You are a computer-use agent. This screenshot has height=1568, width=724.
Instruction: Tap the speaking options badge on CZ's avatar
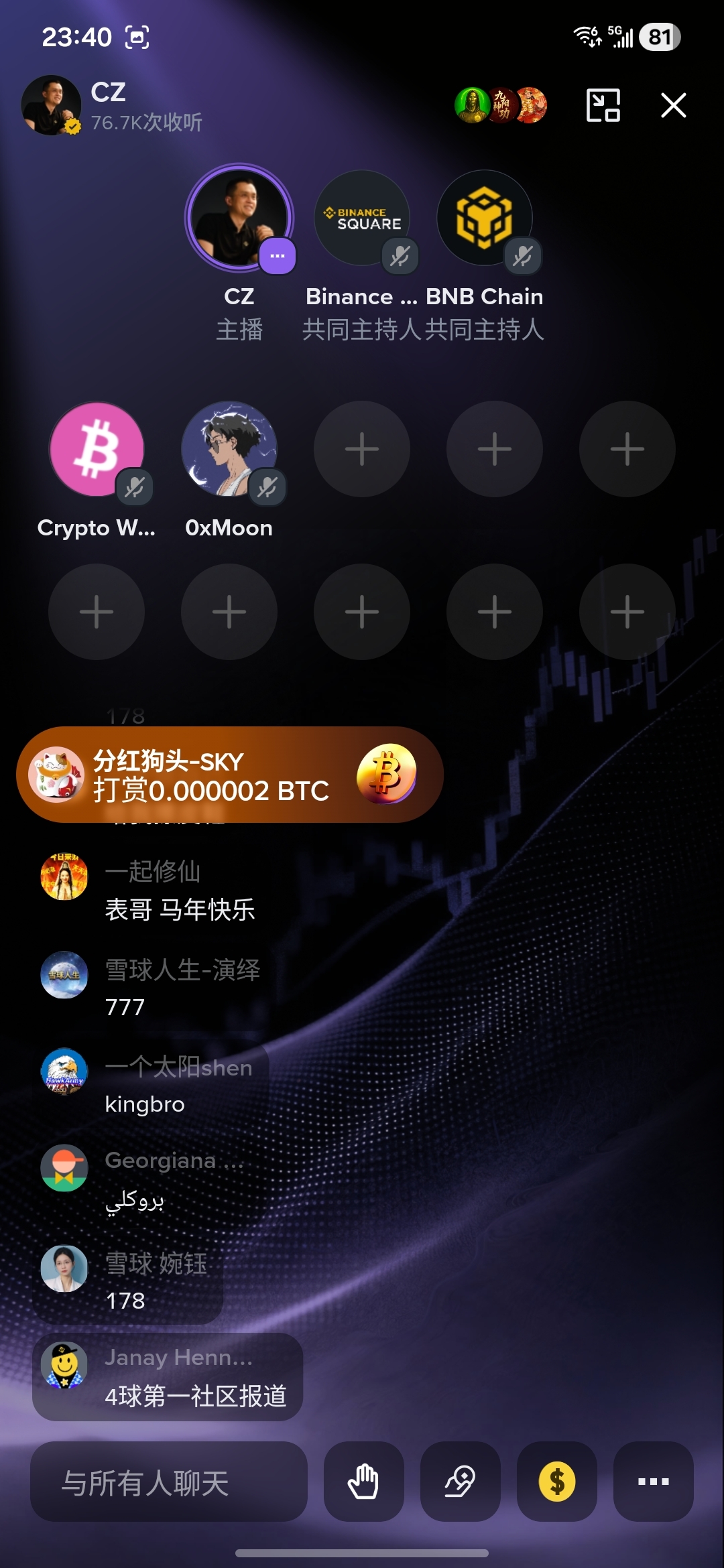point(277,256)
